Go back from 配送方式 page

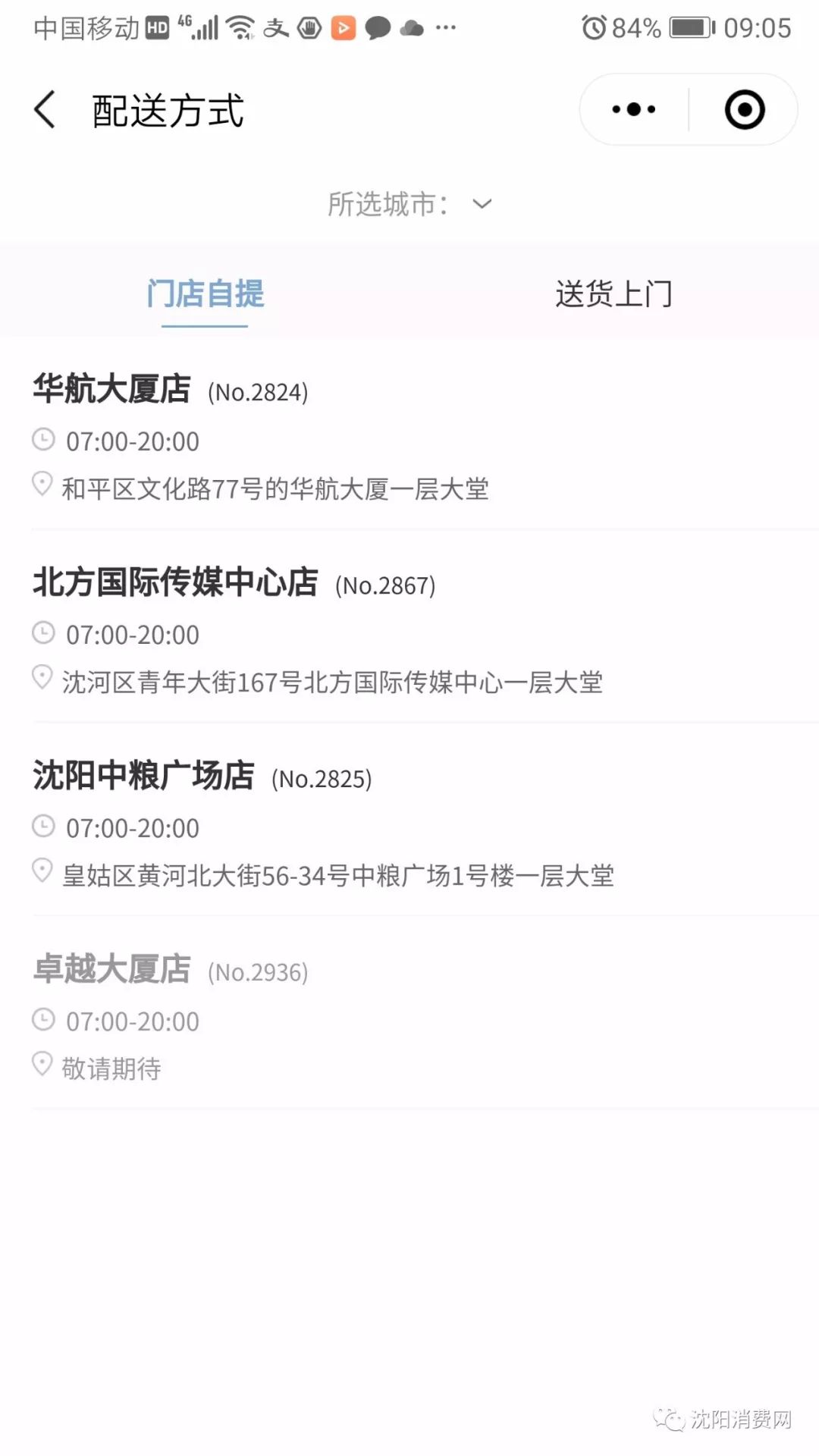click(x=45, y=110)
